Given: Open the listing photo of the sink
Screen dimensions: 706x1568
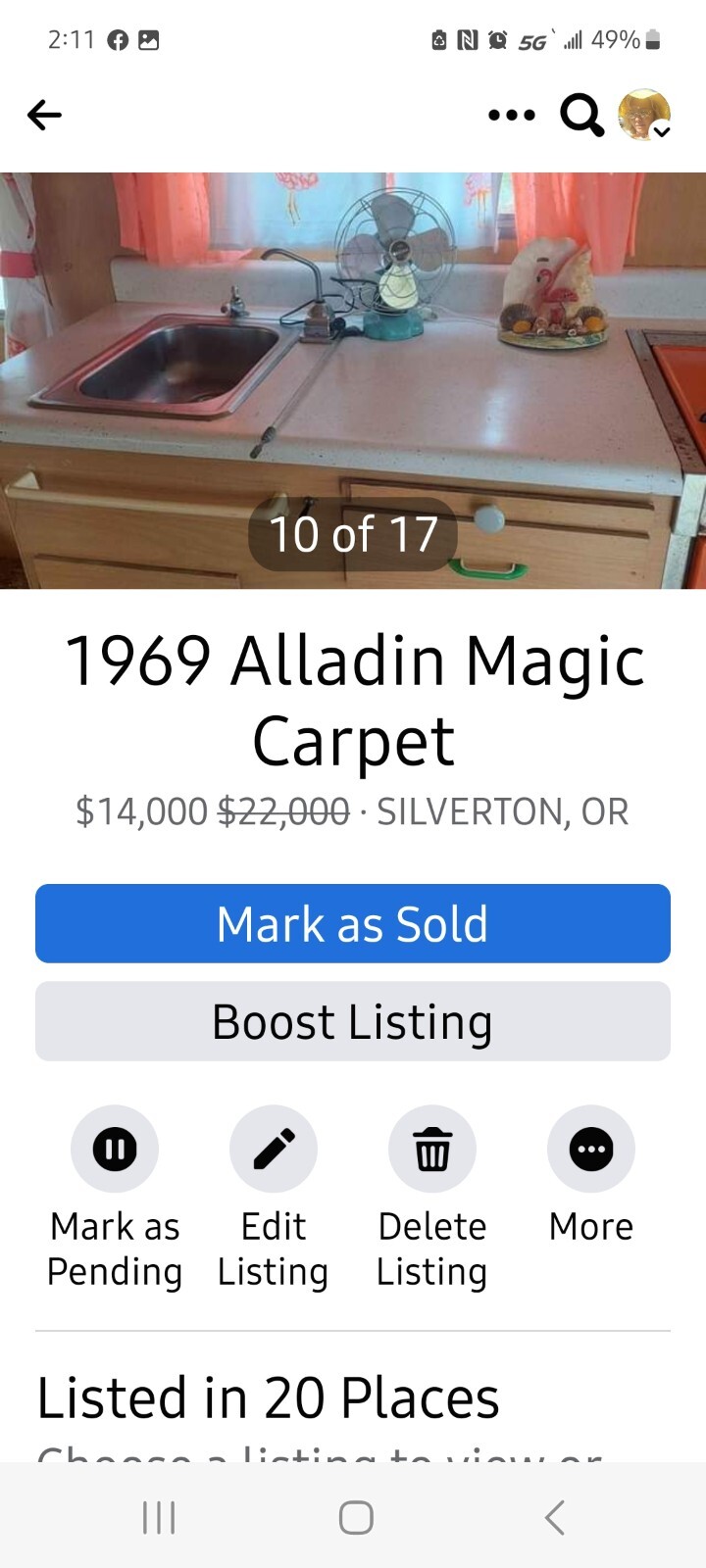Looking at the screenshot, I should tap(353, 380).
